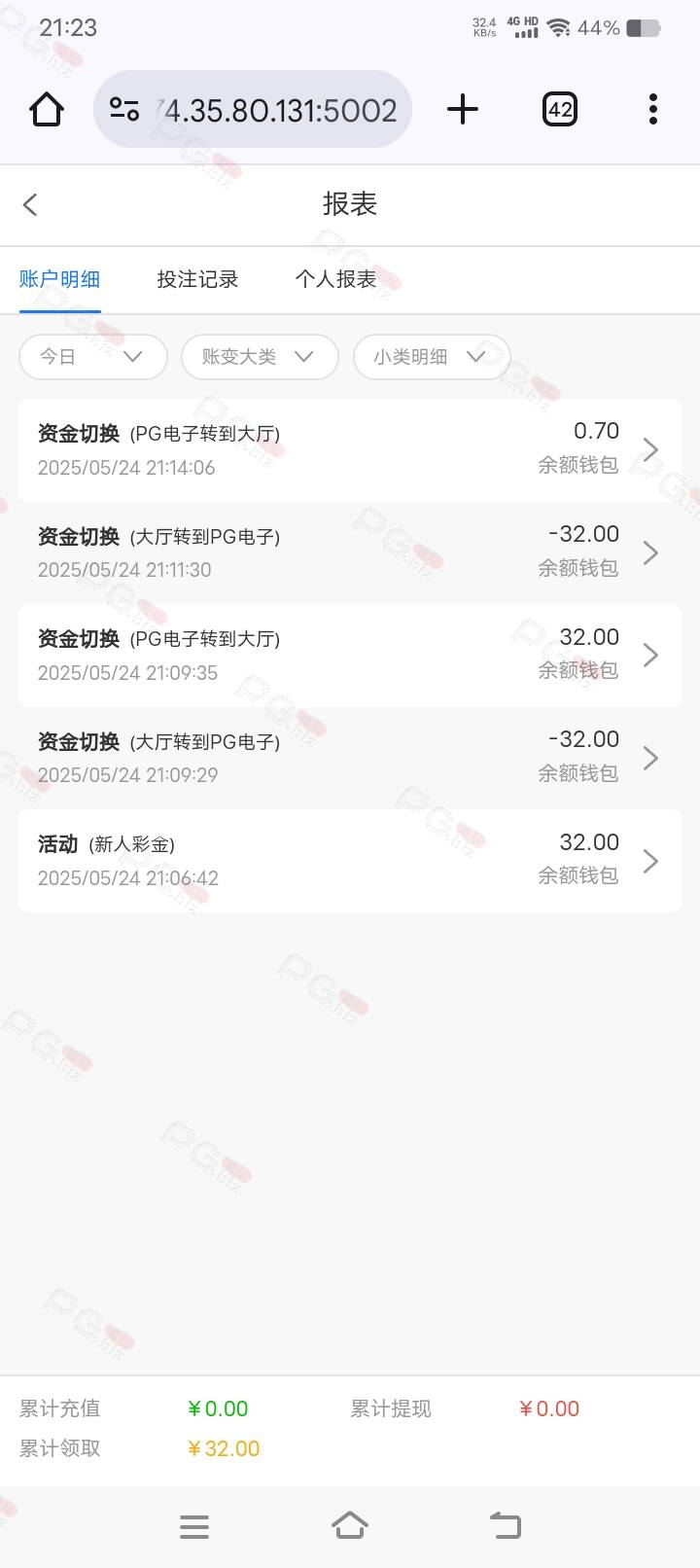
Task: Expand the 账变大类 dropdown
Action: click(260, 357)
